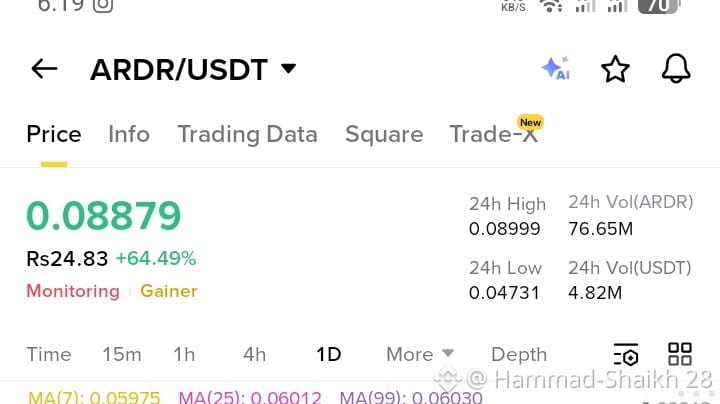This screenshot has height=404, width=720.
Task: Select the Time chart interval
Action: tap(49, 354)
